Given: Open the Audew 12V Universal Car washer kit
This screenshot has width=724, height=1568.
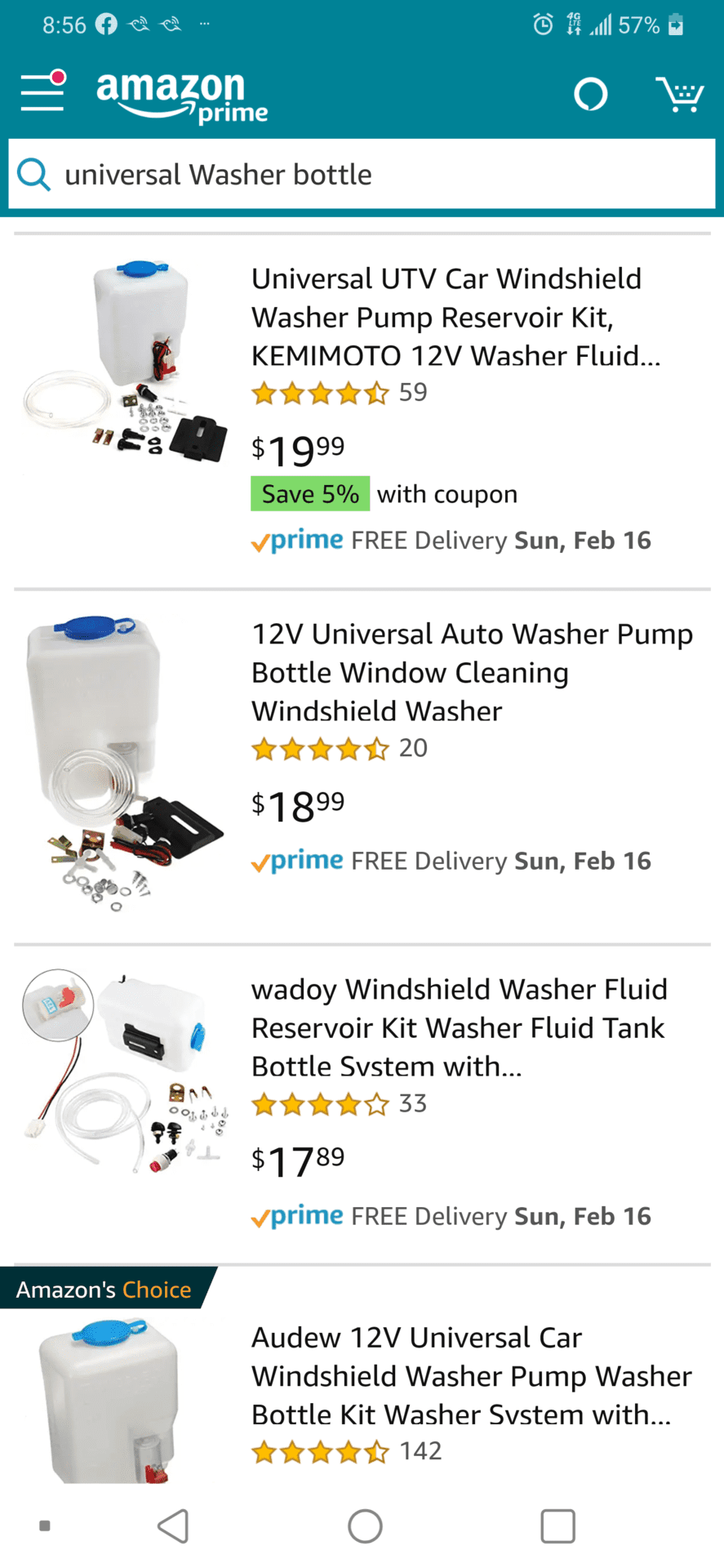Looking at the screenshot, I should [471, 1376].
